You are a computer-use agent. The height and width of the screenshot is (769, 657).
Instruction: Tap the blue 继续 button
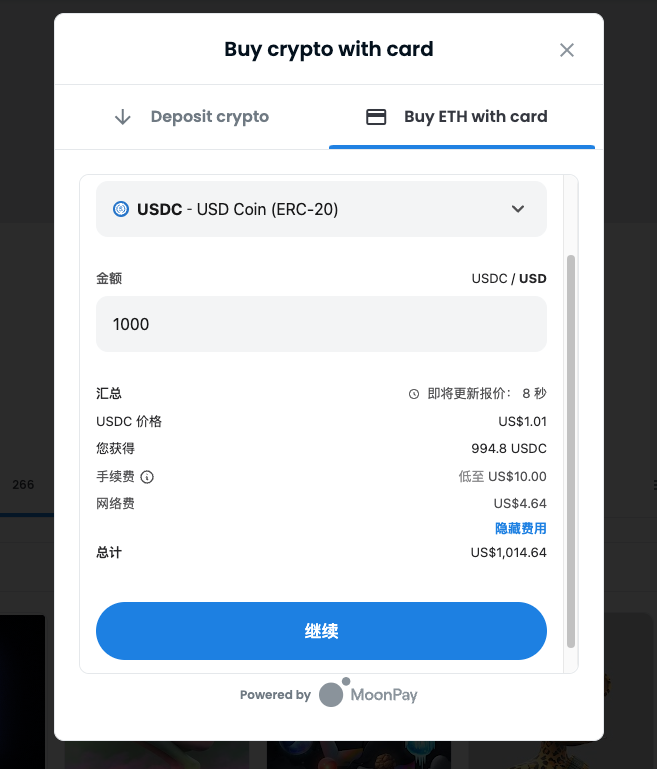click(x=321, y=631)
